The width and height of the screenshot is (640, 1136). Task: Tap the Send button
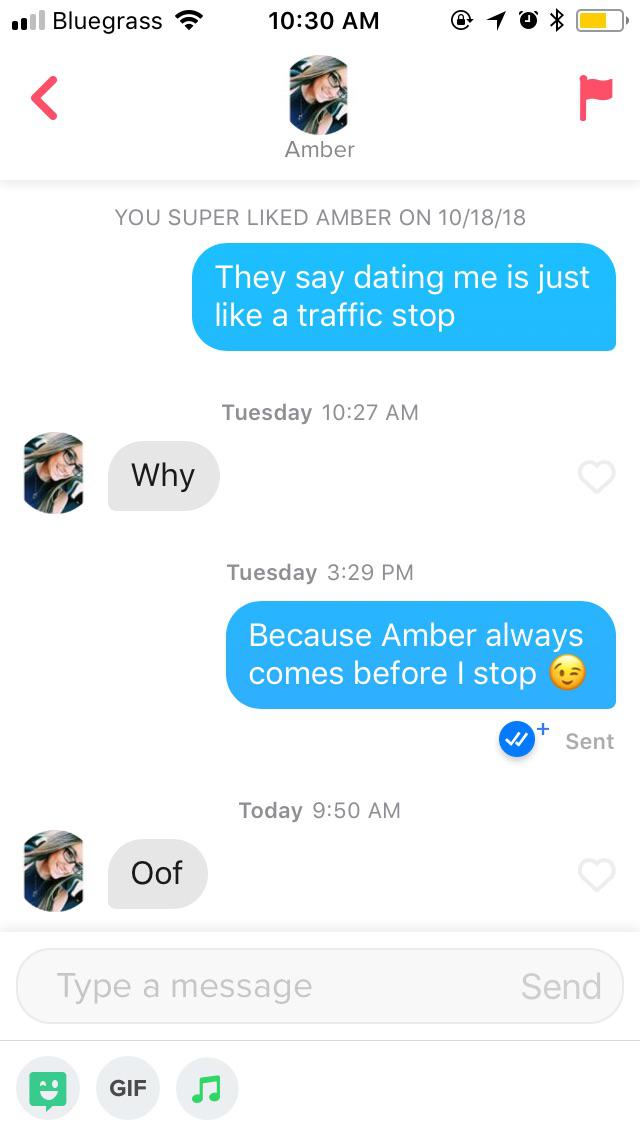click(x=561, y=986)
